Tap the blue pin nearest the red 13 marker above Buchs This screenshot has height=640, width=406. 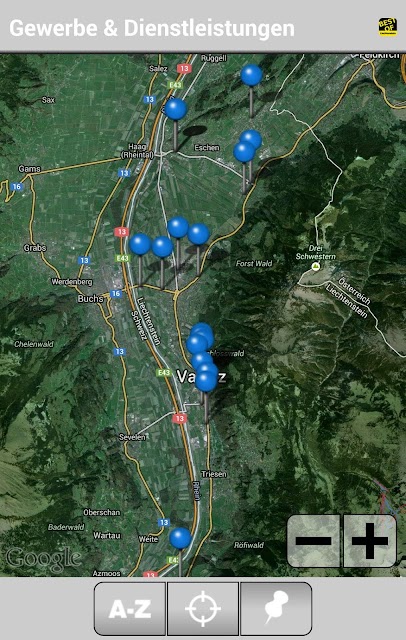140,244
